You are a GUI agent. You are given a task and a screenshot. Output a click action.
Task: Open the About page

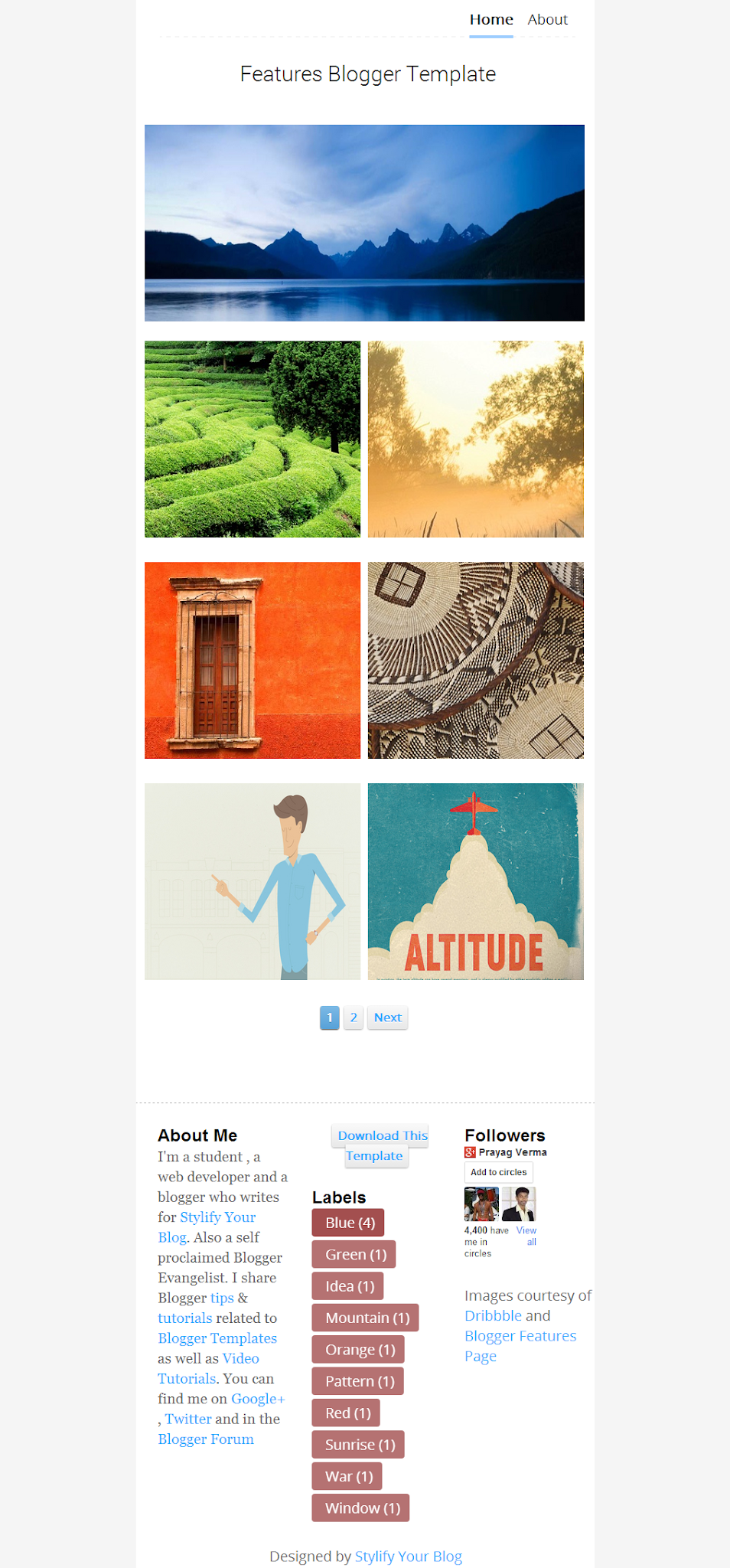tap(547, 20)
